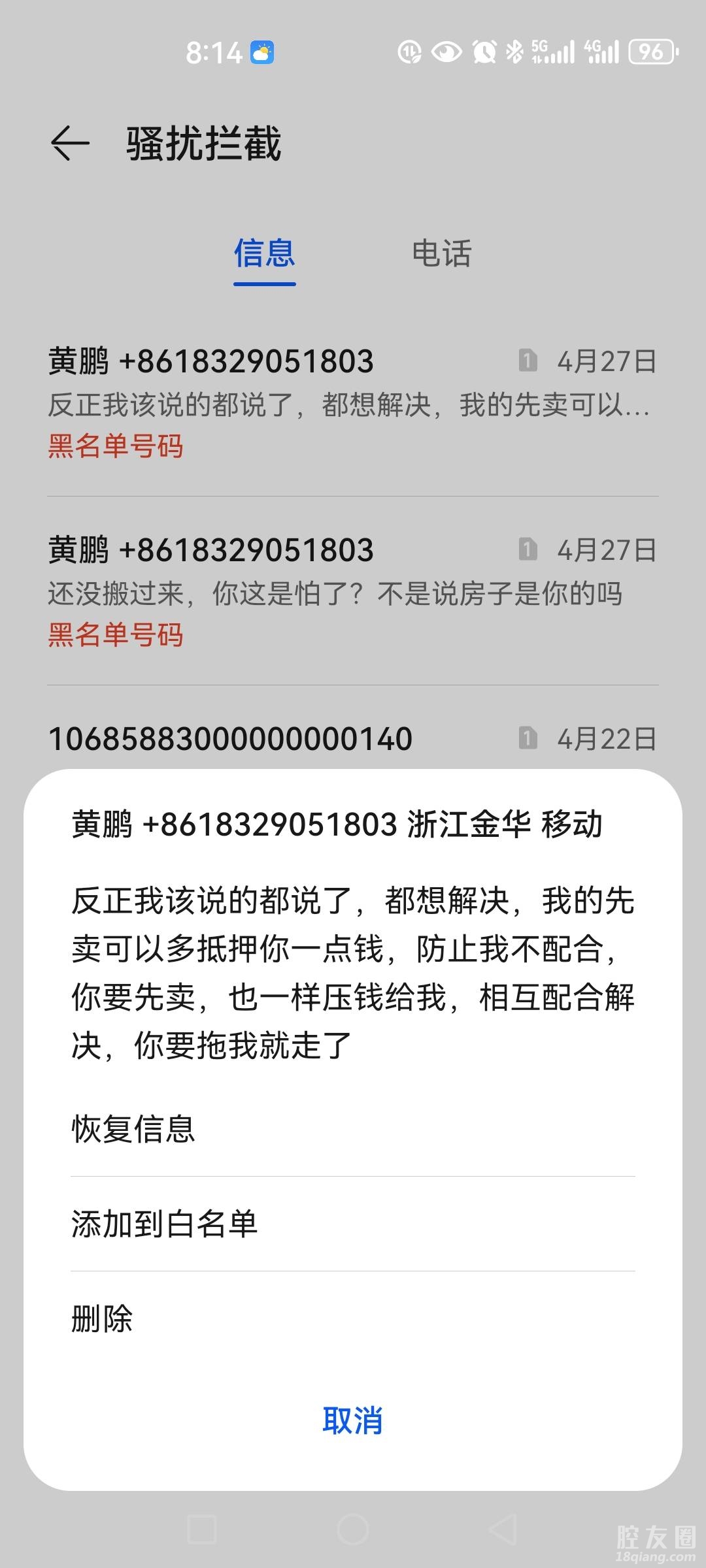Open blocked message starting with 还没搬过来
Screen dimensions: 706x1568
[x=353, y=591]
